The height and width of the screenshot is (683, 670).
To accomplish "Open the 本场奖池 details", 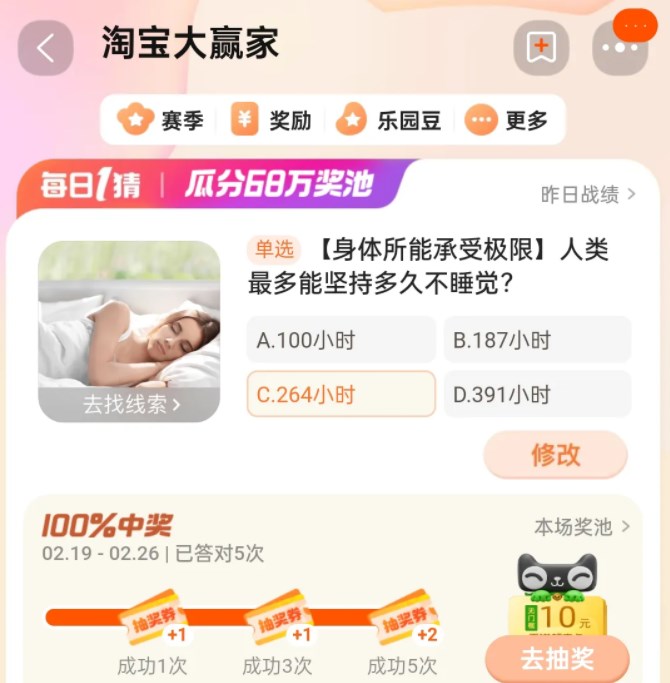I will point(582,527).
